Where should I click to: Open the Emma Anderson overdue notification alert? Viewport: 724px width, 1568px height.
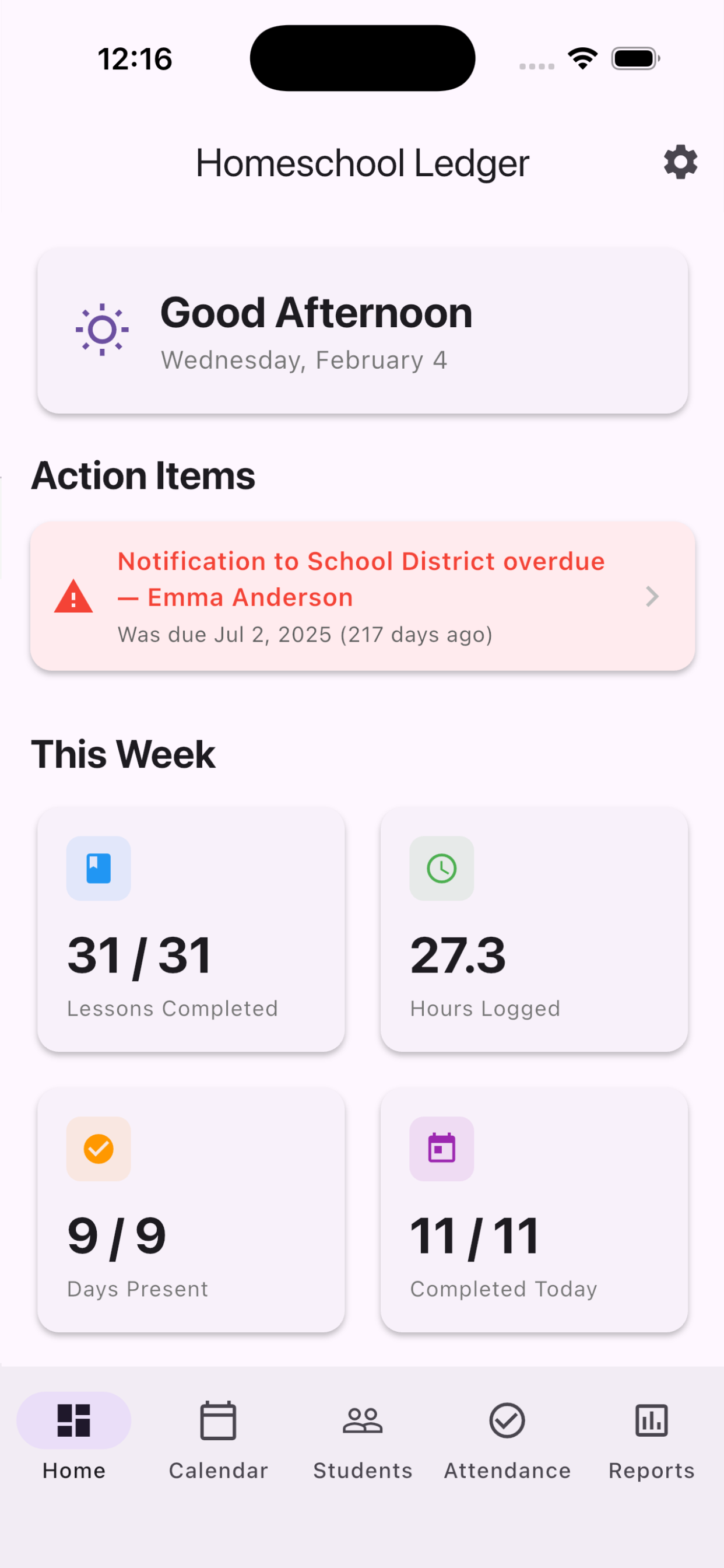click(362, 597)
